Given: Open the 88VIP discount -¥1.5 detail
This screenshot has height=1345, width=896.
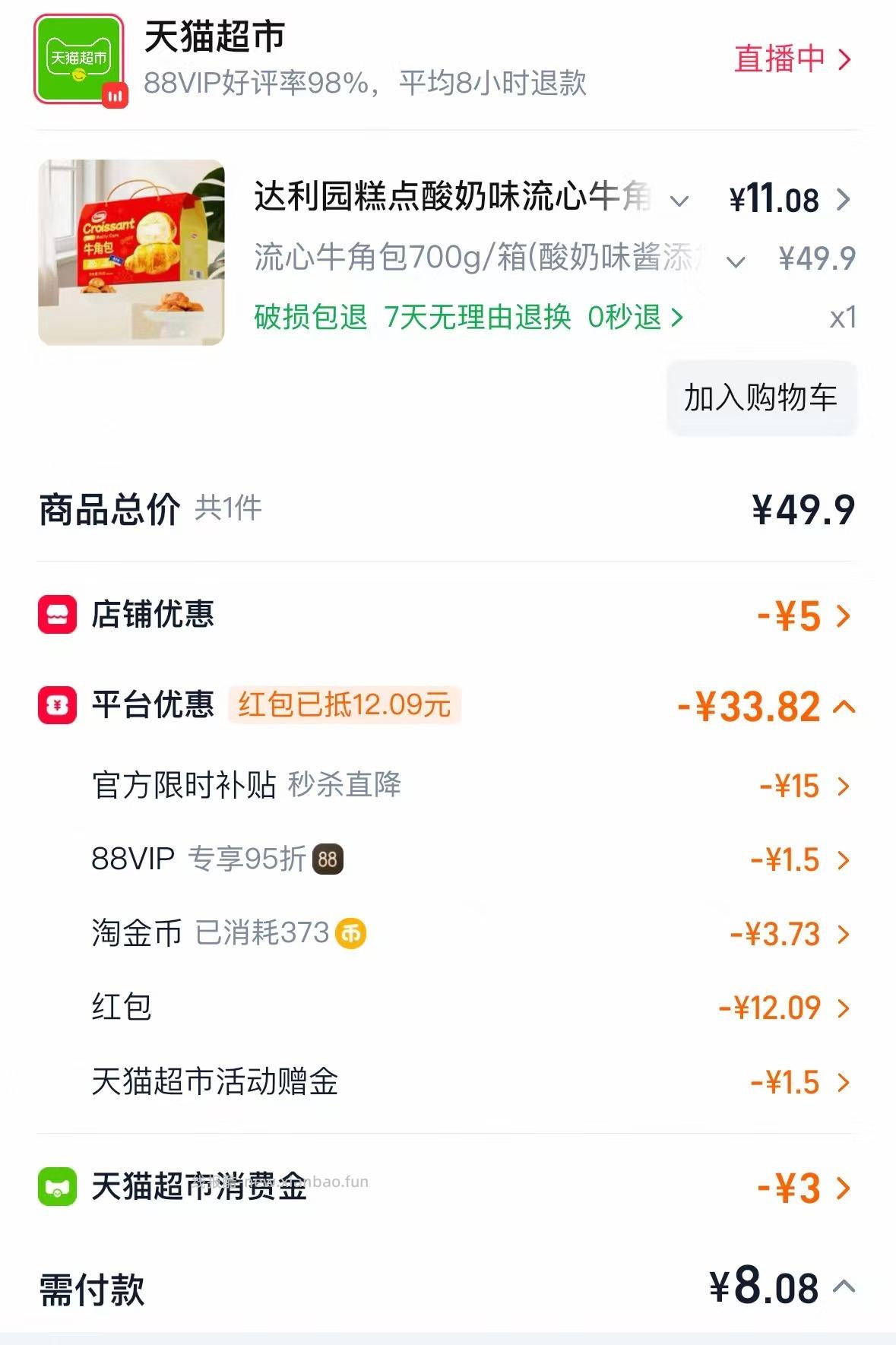Looking at the screenshot, I should [x=844, y=859].
